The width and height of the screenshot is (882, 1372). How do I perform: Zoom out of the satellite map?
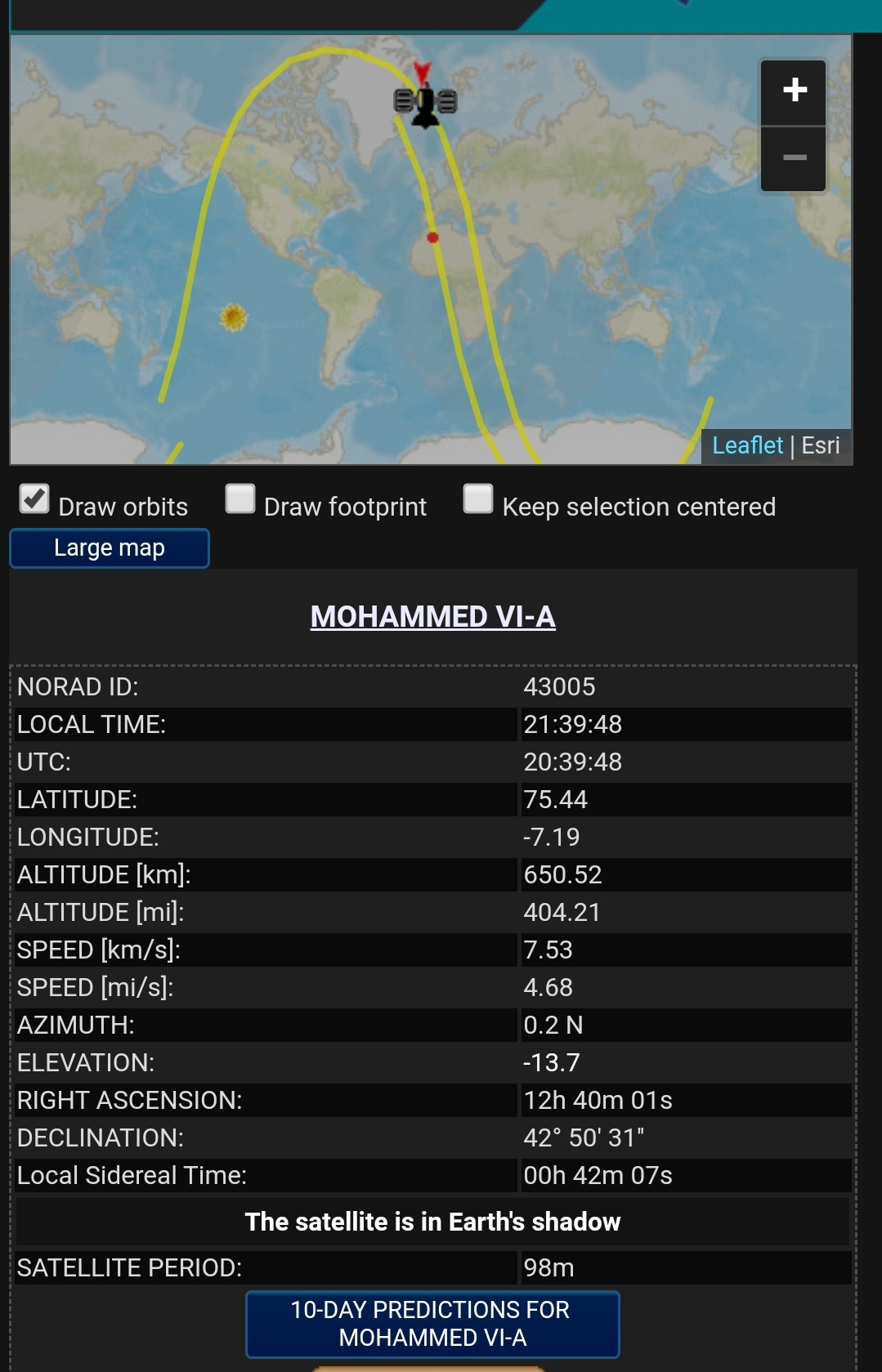(x=794, y=159)
